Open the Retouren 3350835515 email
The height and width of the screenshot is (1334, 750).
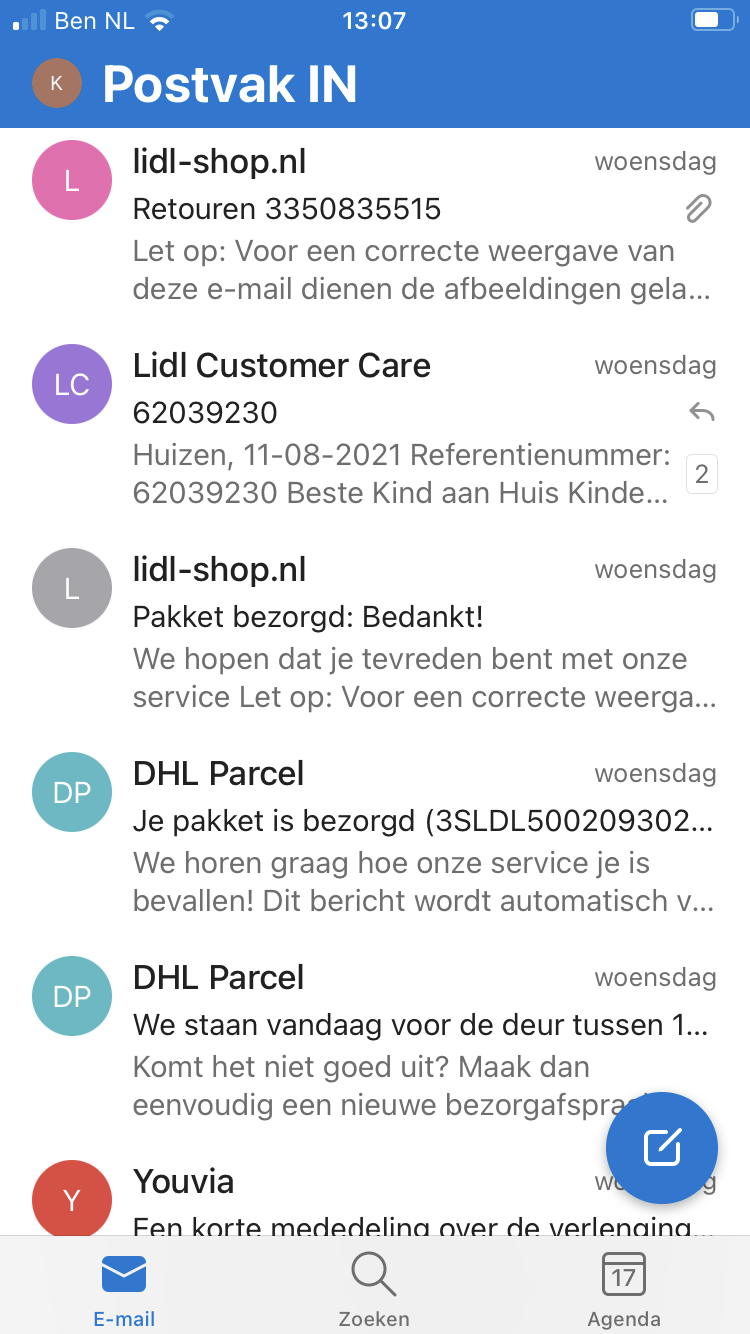[x=400, y=230]
